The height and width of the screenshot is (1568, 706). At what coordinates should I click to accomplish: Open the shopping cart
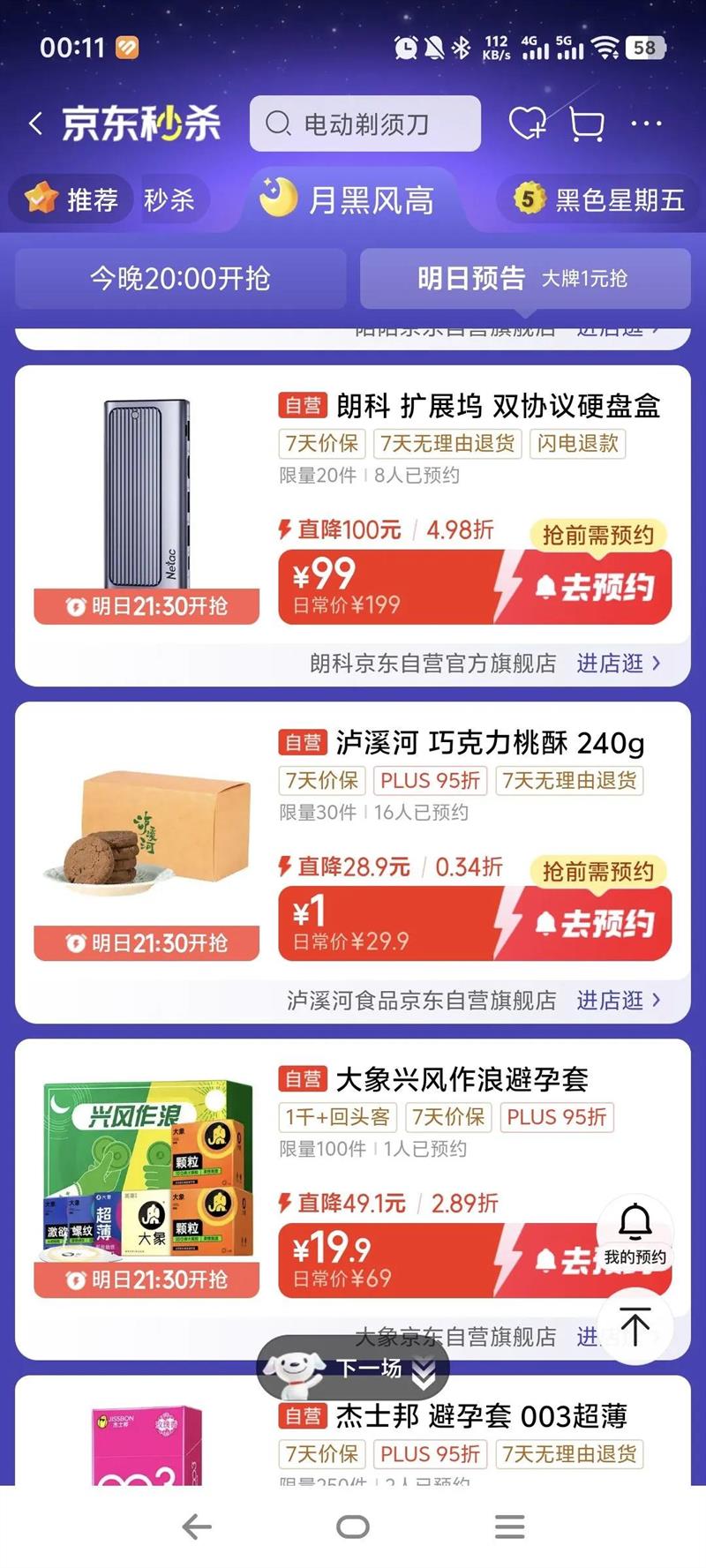tap(586, 124)
